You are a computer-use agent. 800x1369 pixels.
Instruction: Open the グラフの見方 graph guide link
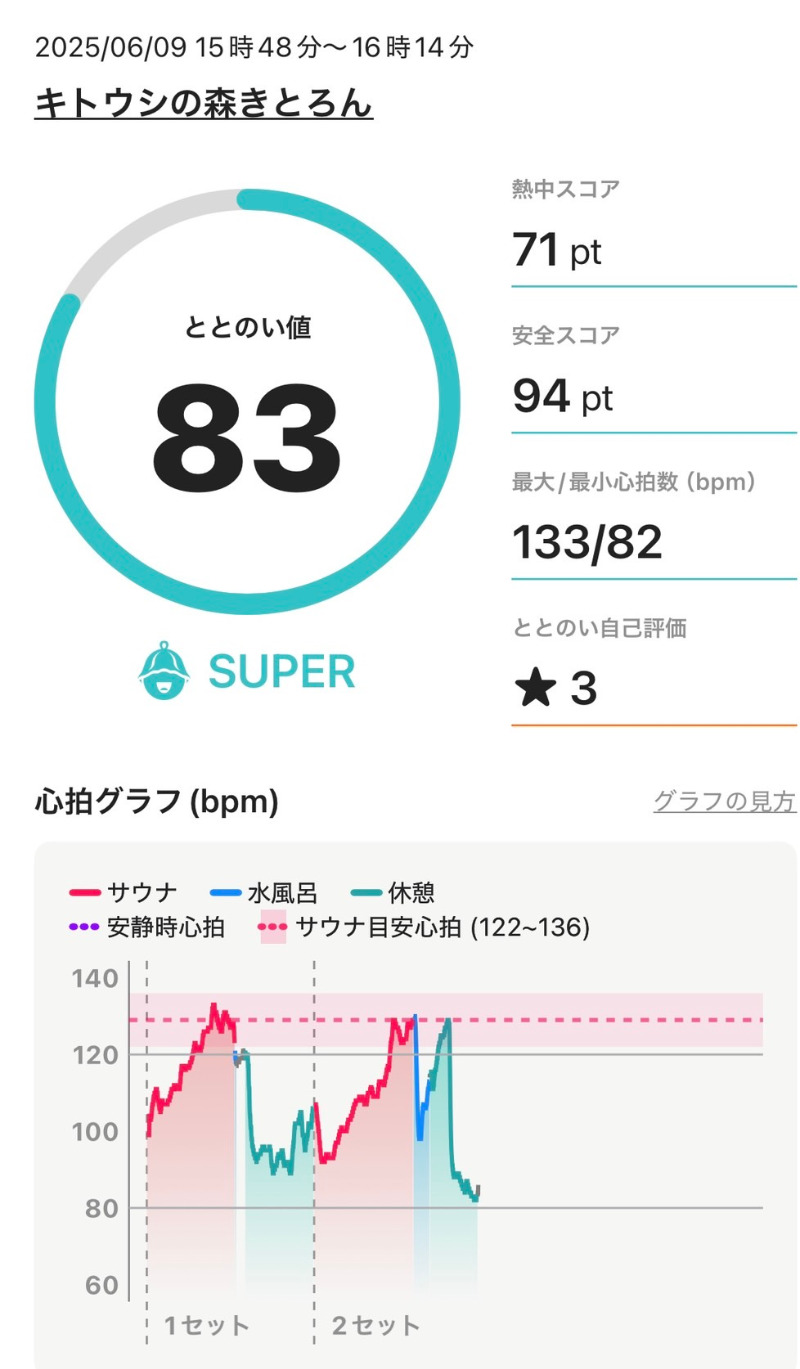(x=724, y=801)
